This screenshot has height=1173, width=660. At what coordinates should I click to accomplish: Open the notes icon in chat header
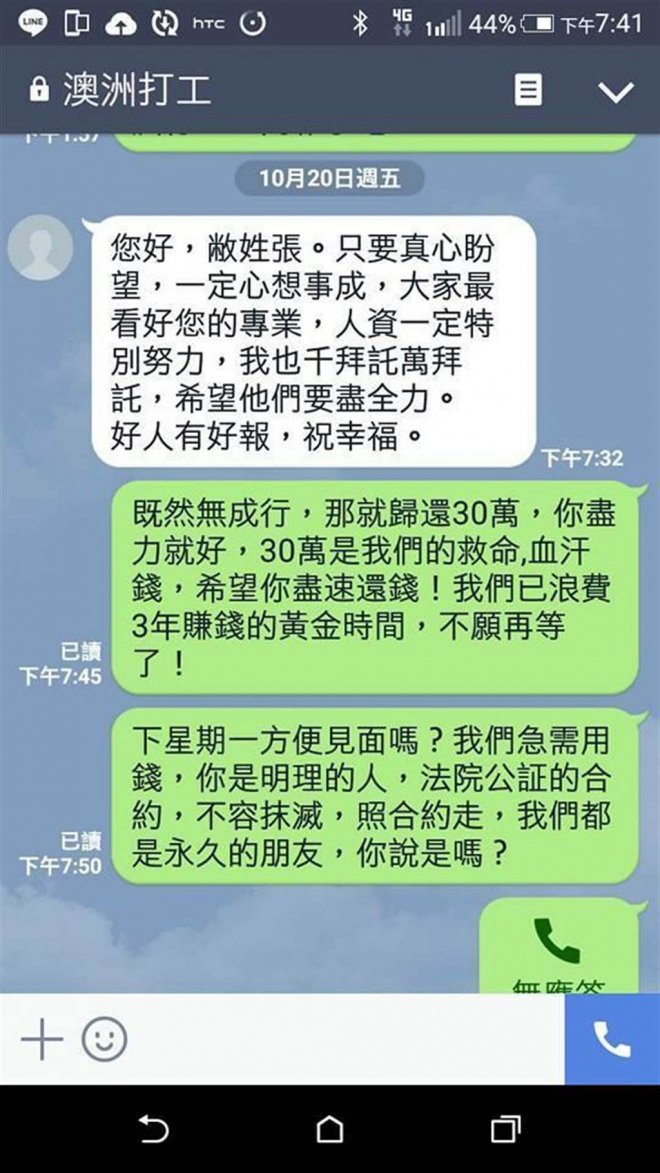pos(528,91)
